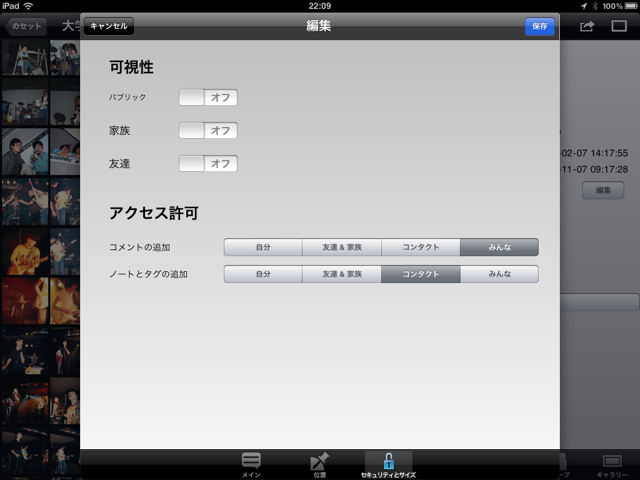
Task: Select 自分 for コメントの追加
Action: click(263, 247)
